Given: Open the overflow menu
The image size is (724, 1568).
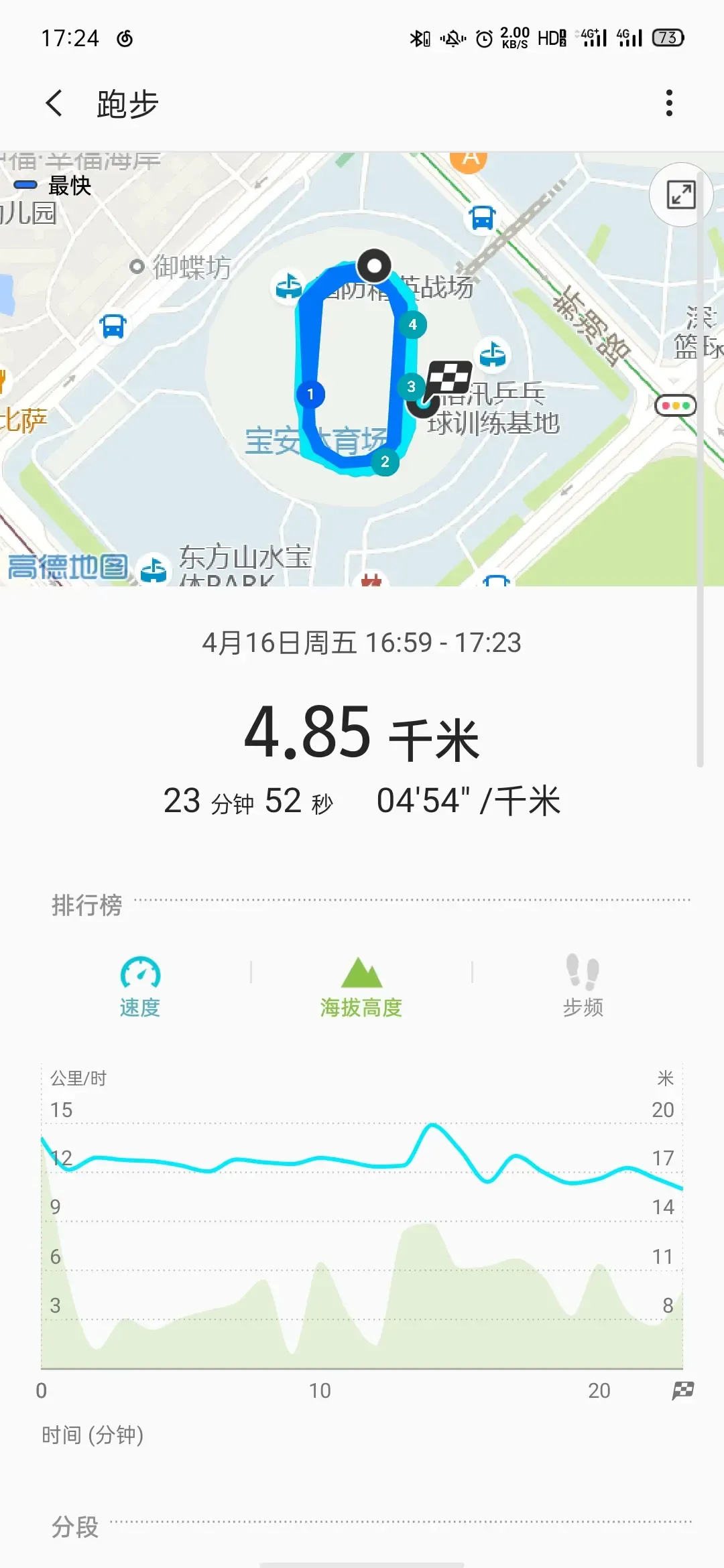Looking at the screenshot, I should [668, 103].
